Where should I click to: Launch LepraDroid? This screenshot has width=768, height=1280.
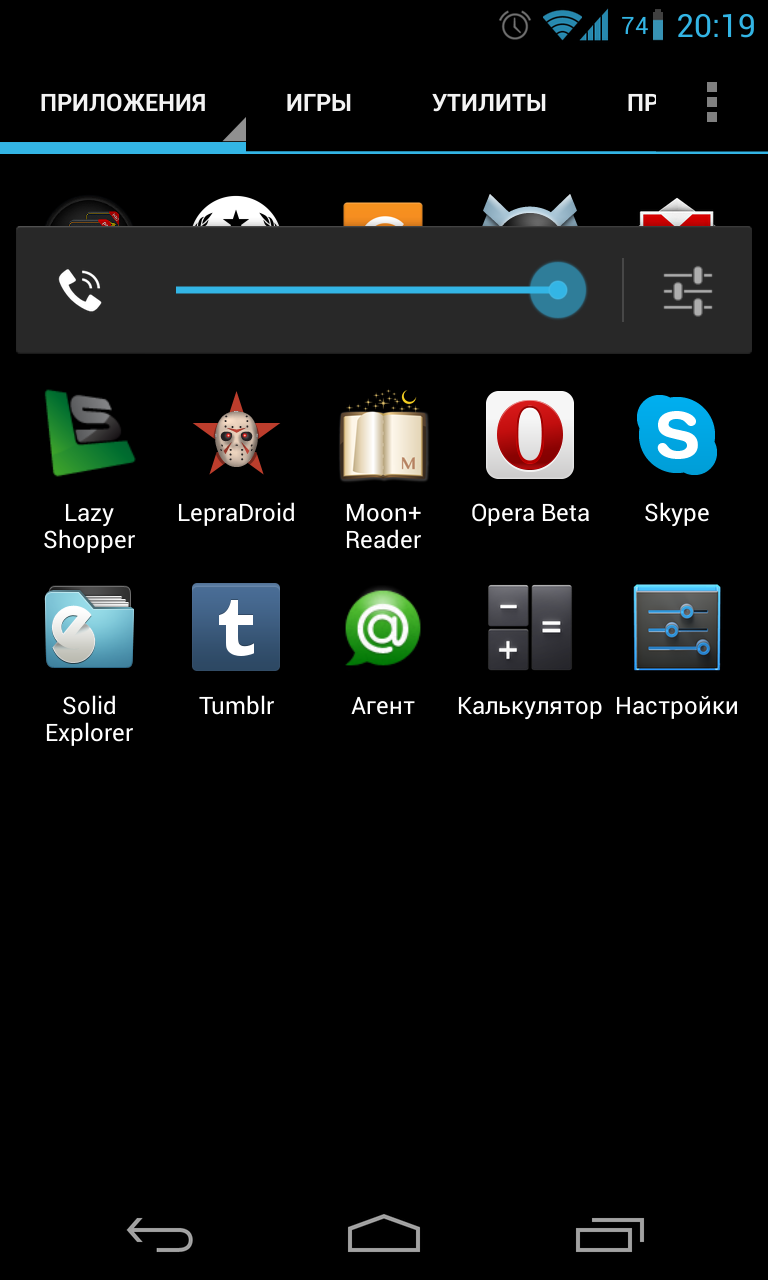236,458
